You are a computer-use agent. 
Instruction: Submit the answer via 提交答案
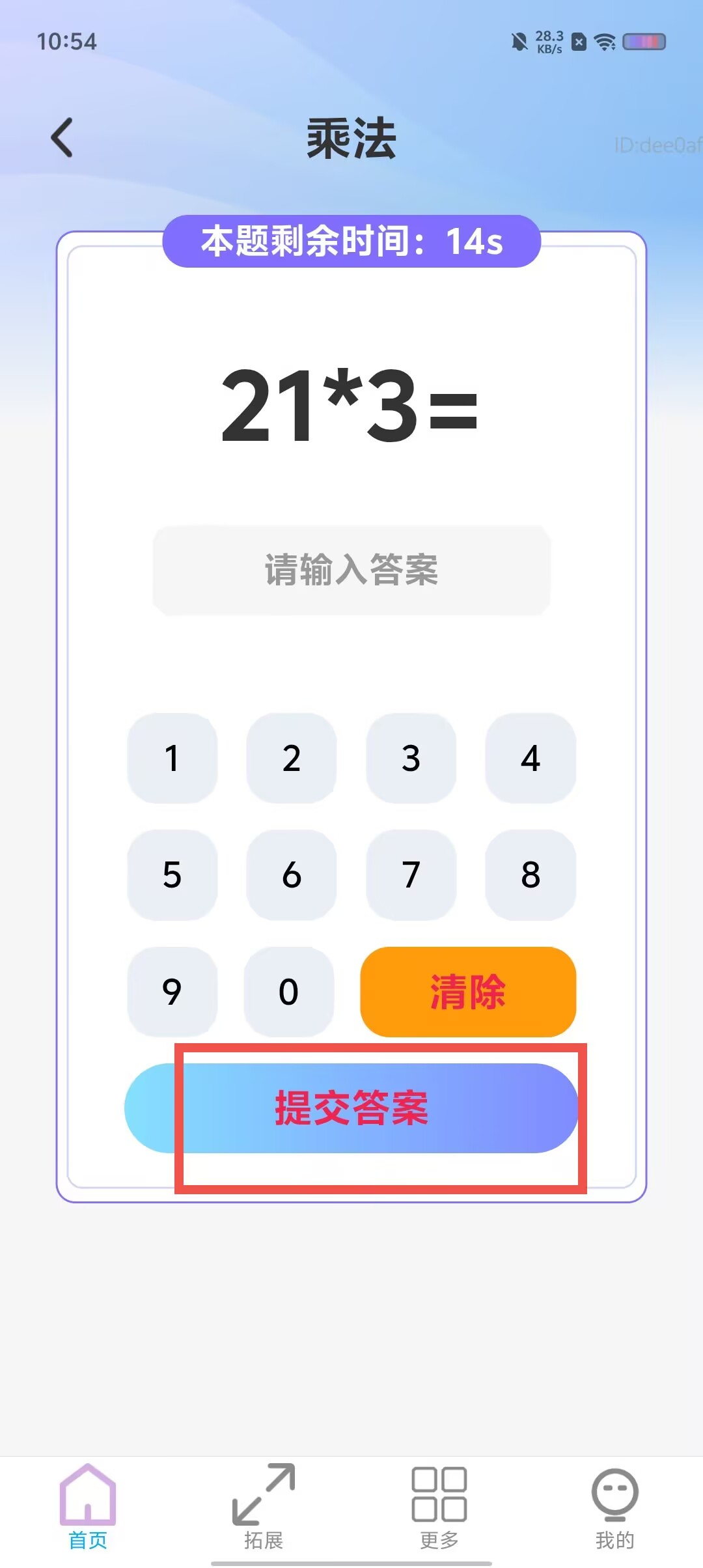pyautogui.click(x=351, y=1108)
